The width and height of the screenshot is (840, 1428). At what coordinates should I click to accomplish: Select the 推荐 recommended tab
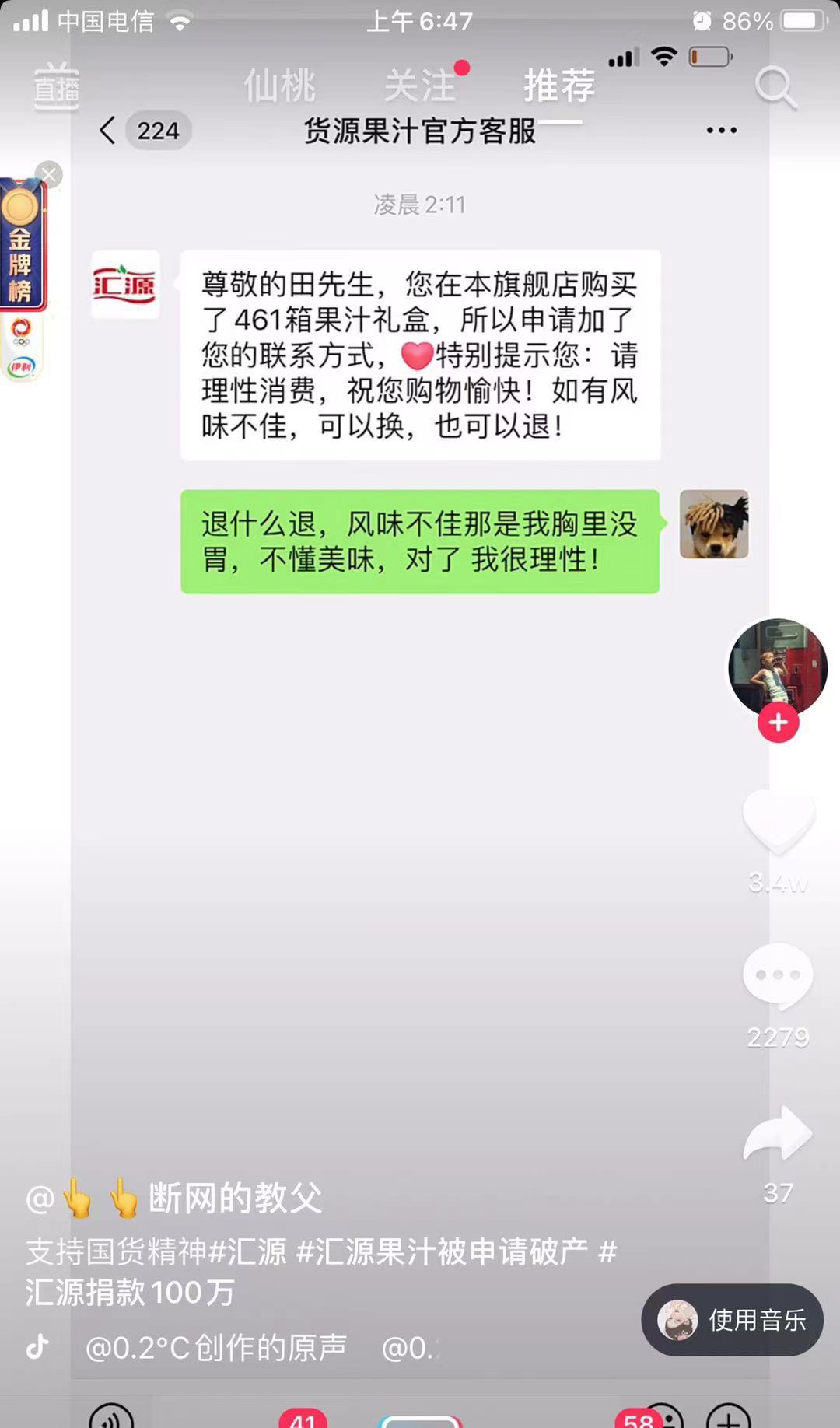pyautogui.click(x=559, y=86)
